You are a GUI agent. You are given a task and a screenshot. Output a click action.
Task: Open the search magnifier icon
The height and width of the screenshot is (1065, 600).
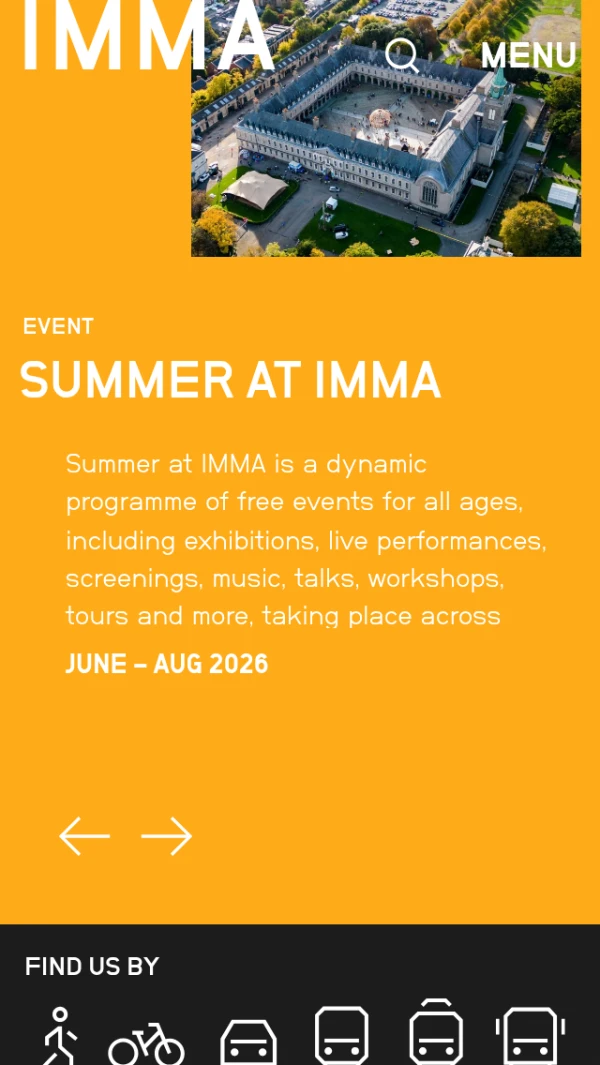click(402, 56)
